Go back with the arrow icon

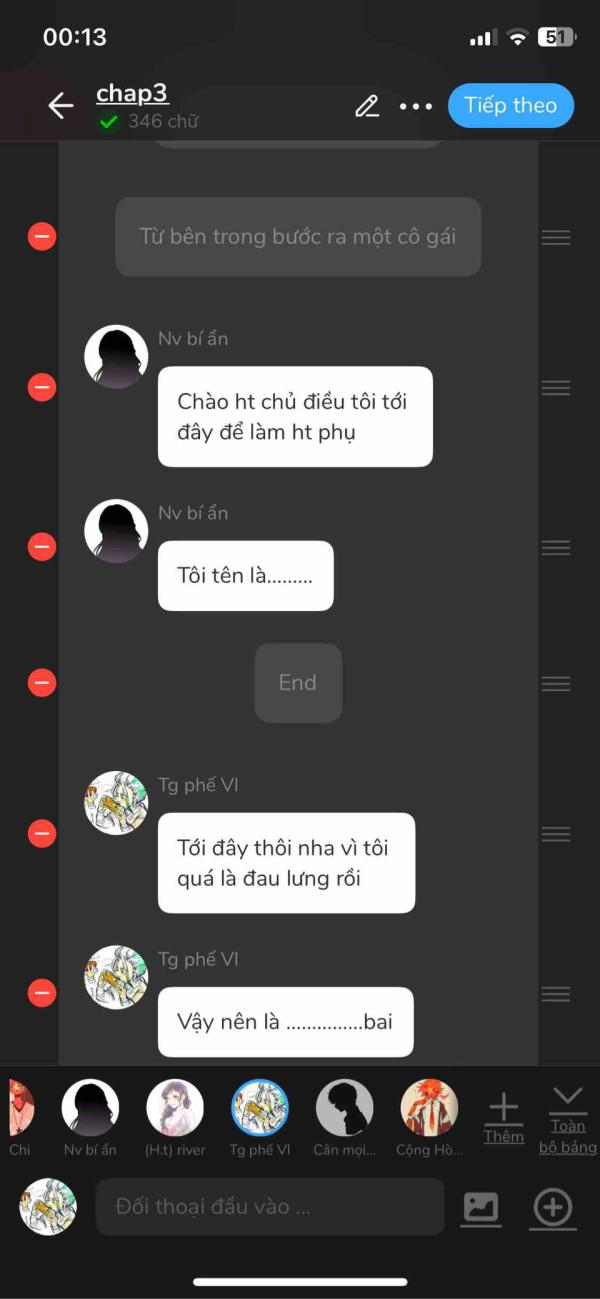[x=61, y=106]
